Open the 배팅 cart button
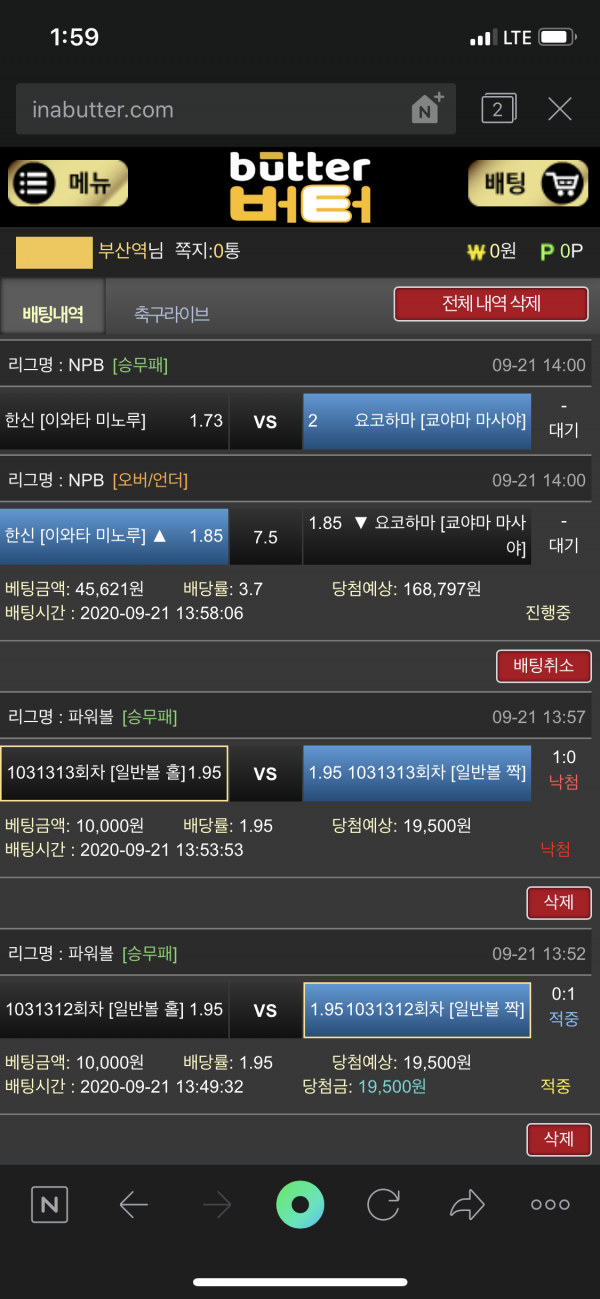Viewport: 600px width, 1299px height. [x=529, y=184]
